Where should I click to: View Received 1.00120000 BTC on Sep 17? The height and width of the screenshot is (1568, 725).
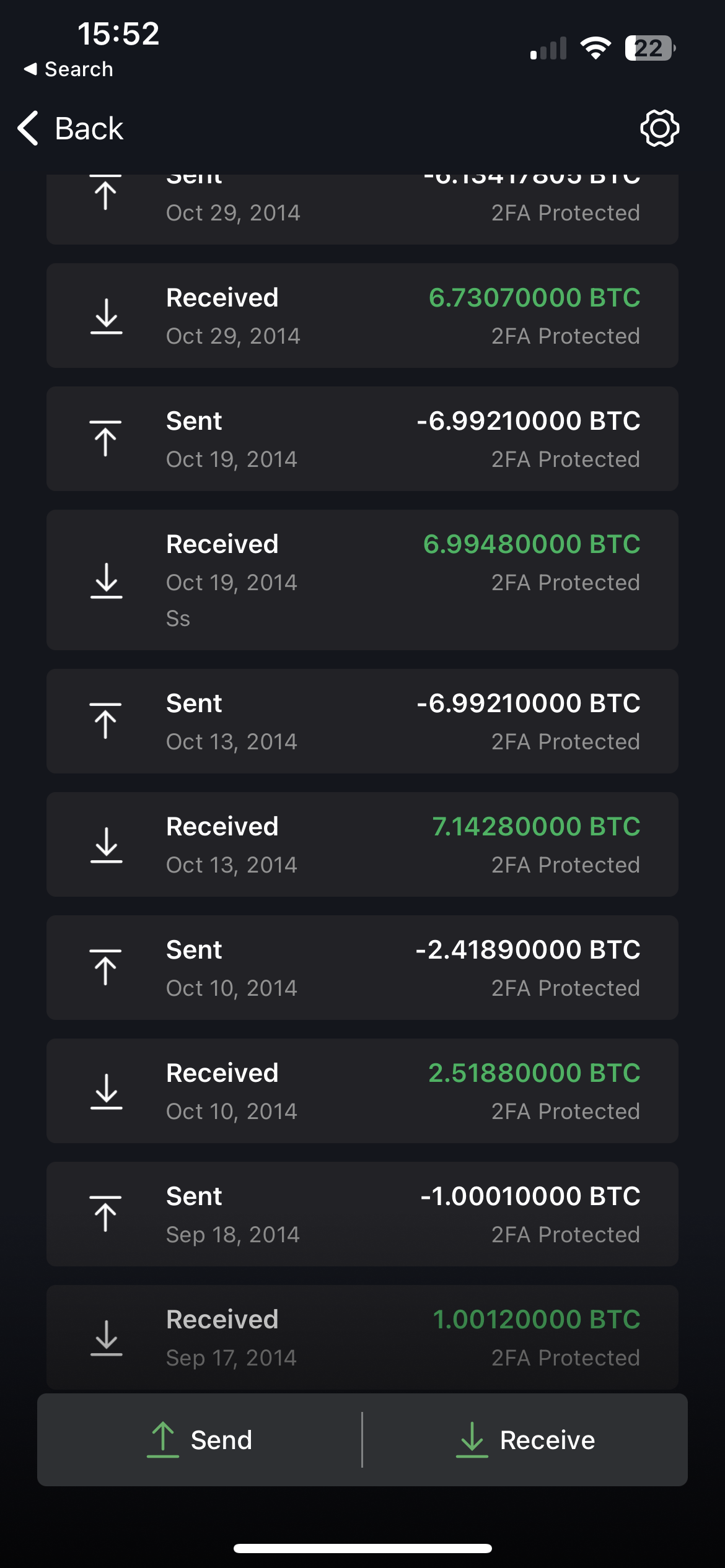(362, 1336)
